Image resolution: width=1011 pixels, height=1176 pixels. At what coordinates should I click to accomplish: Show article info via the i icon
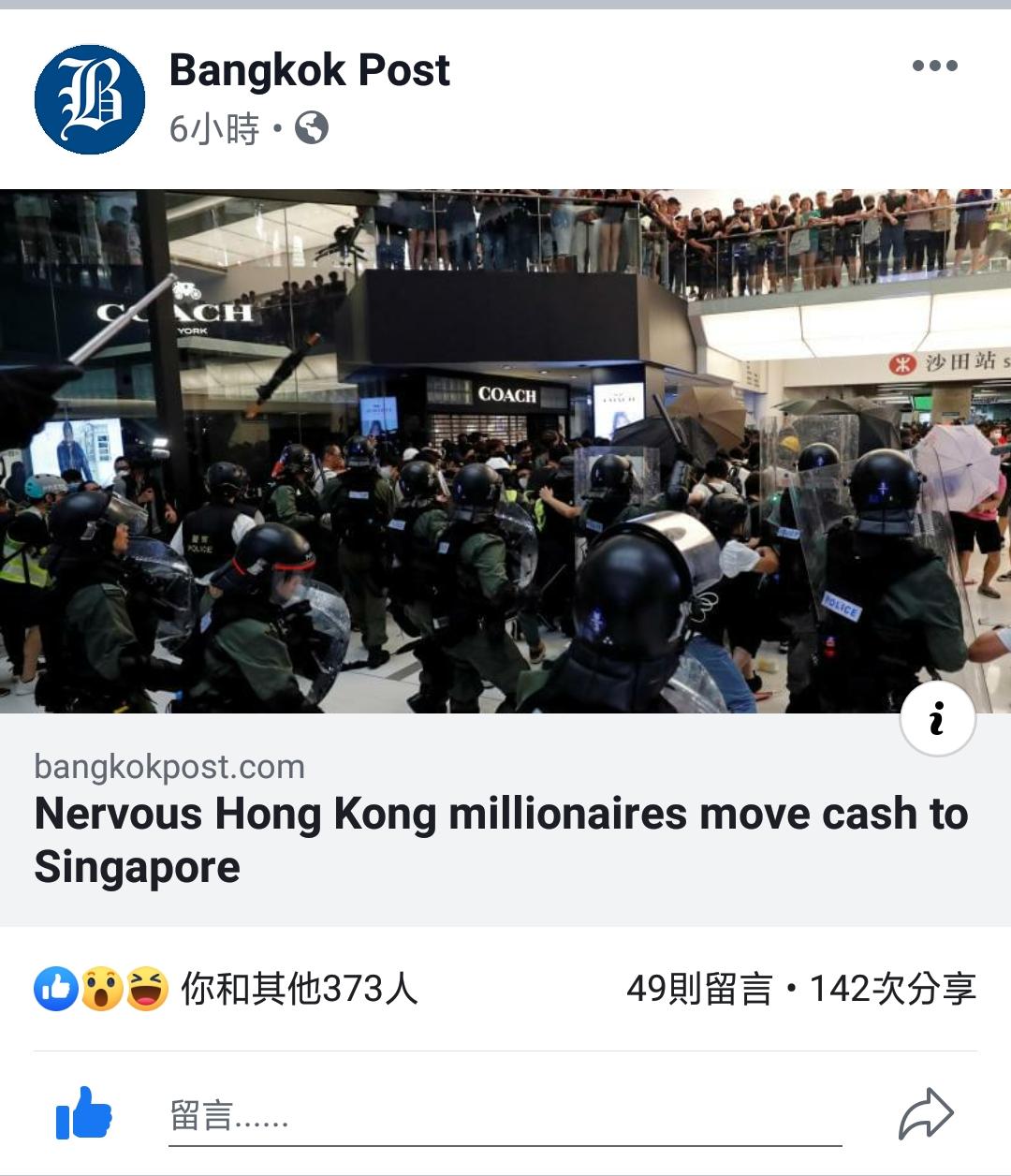pyautogui.click(x=937, y=719)
